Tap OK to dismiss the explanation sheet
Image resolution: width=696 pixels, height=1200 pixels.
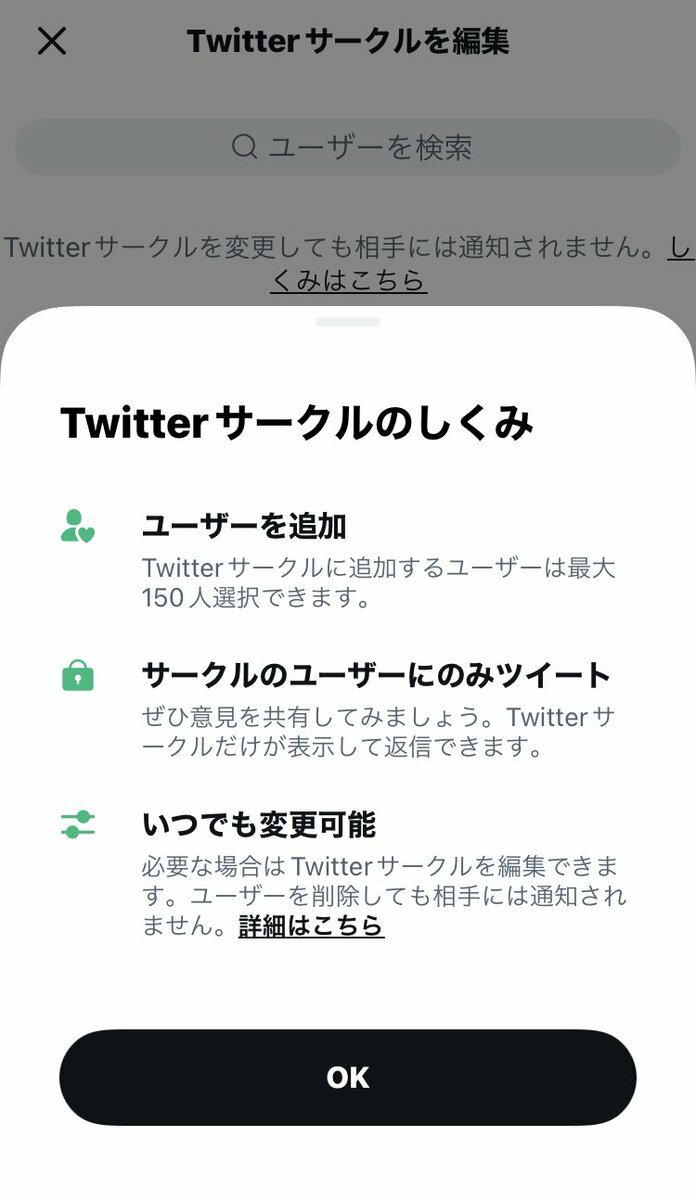(x=348, y=1077)
